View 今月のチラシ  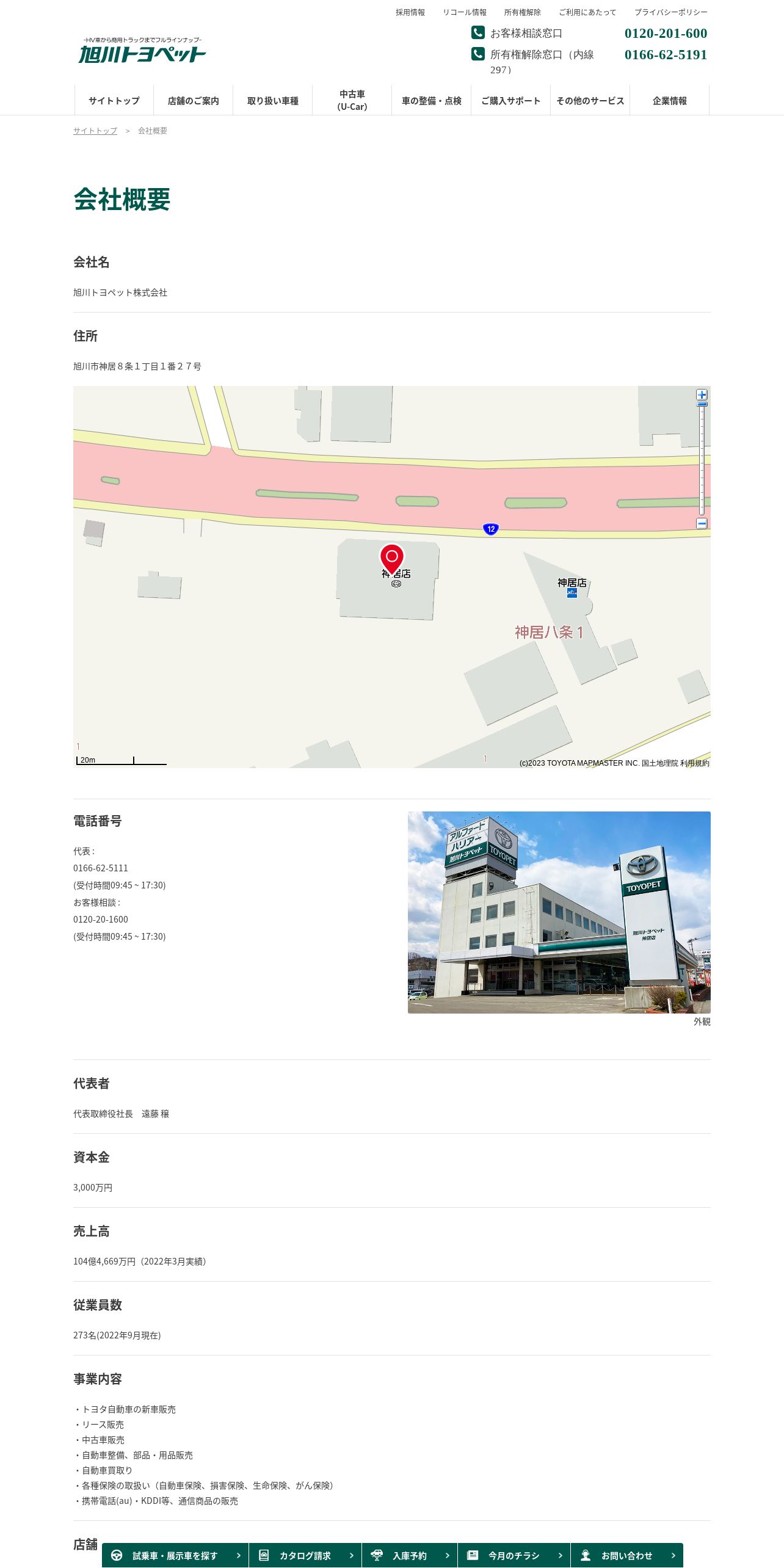coord(514,1555)
